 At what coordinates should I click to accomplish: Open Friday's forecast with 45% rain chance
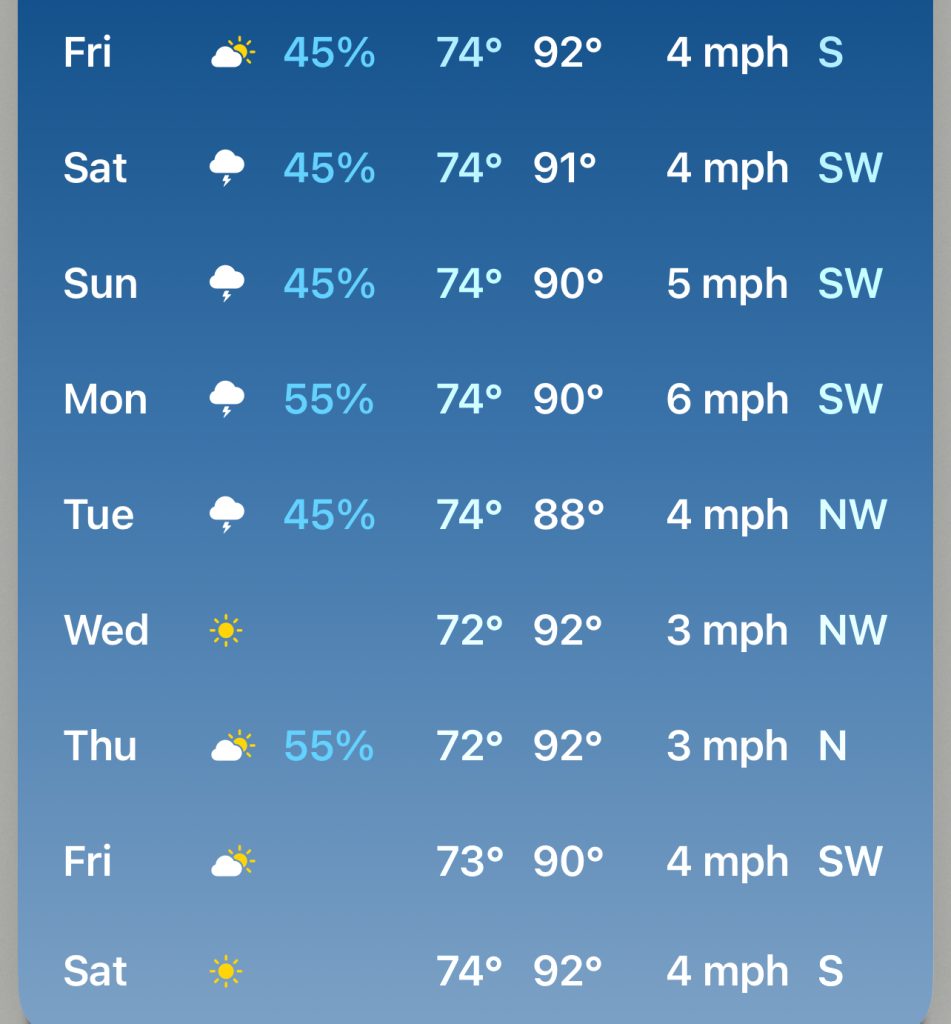tap(475, 53)
